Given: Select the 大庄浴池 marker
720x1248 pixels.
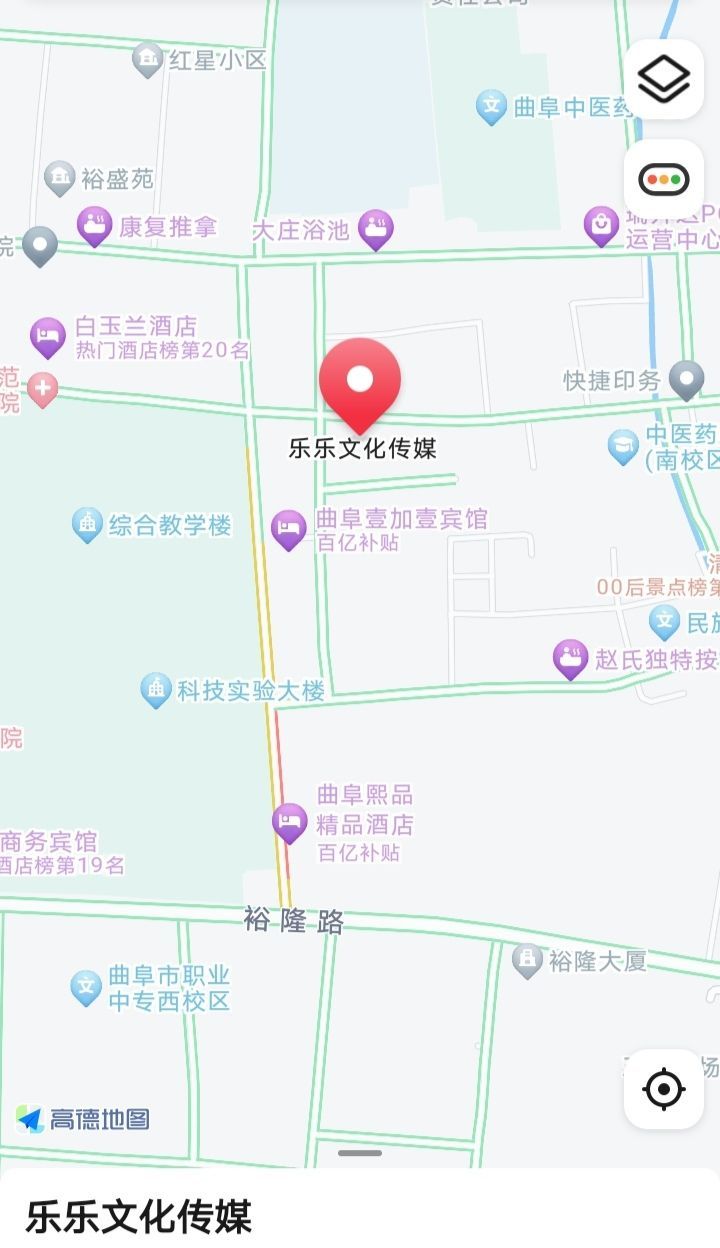Looking at the screenshot, I should click(376, 229).
